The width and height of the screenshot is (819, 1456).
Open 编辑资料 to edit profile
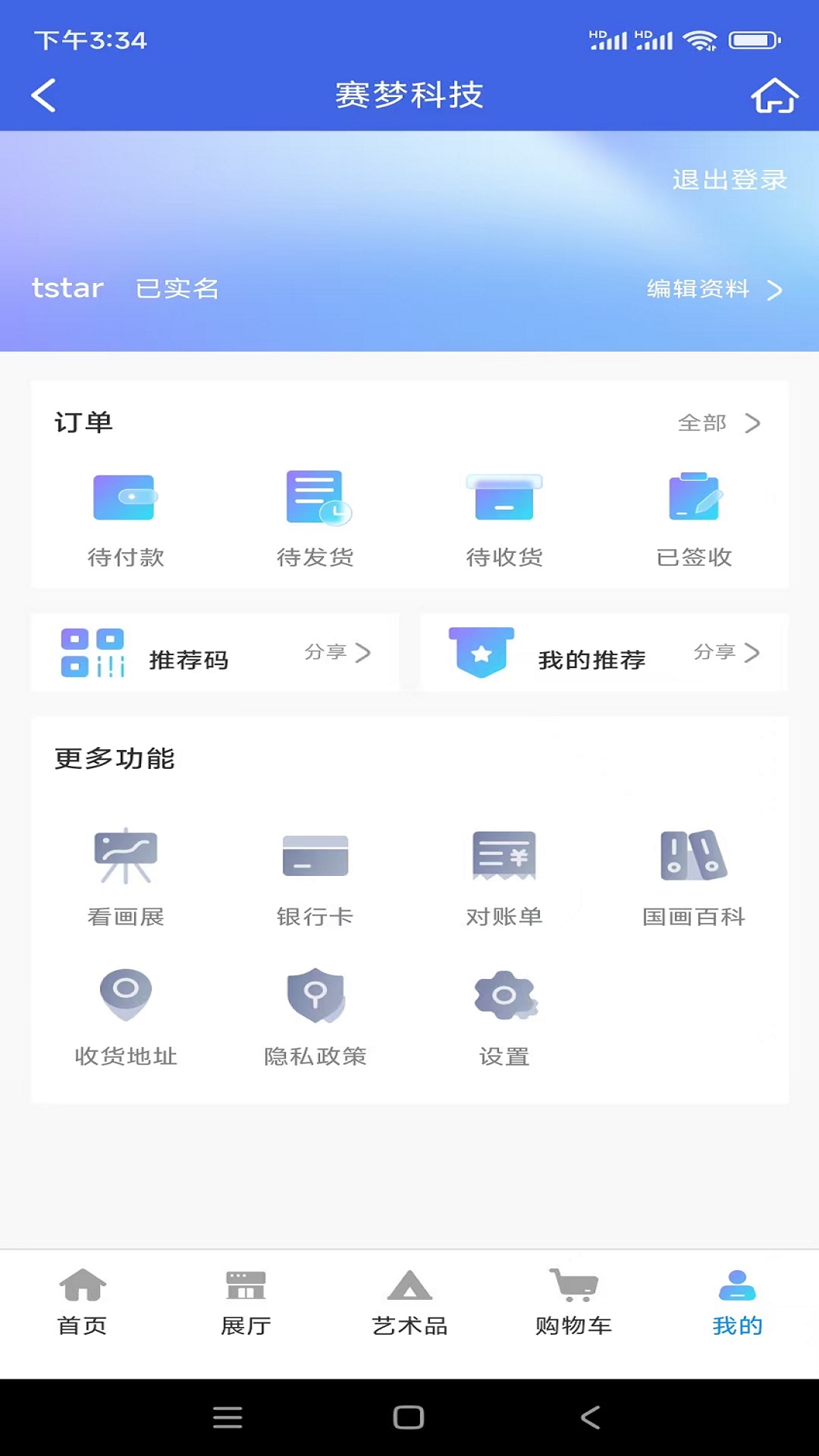tap(713, 289)
